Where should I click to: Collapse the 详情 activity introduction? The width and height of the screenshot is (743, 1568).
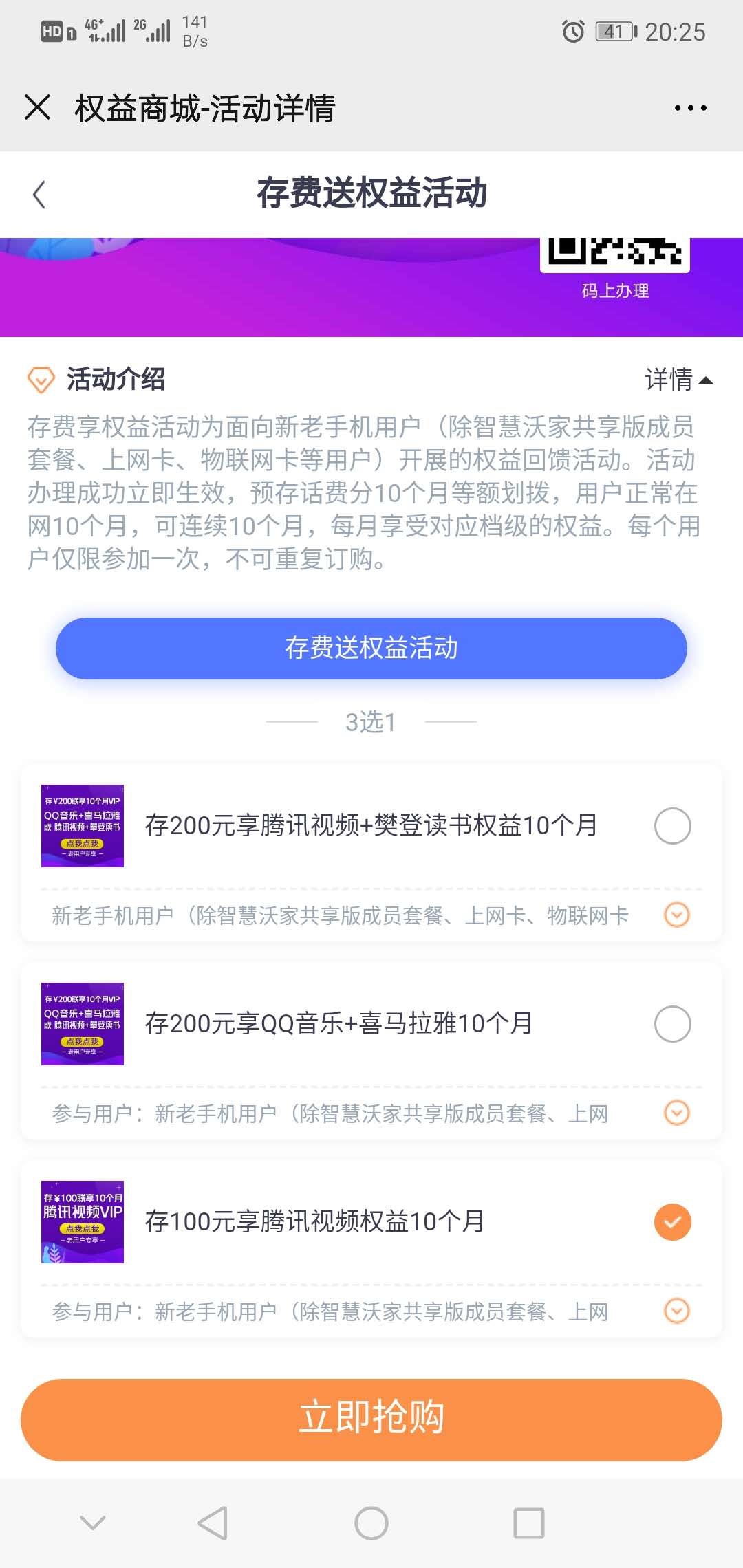678,380
